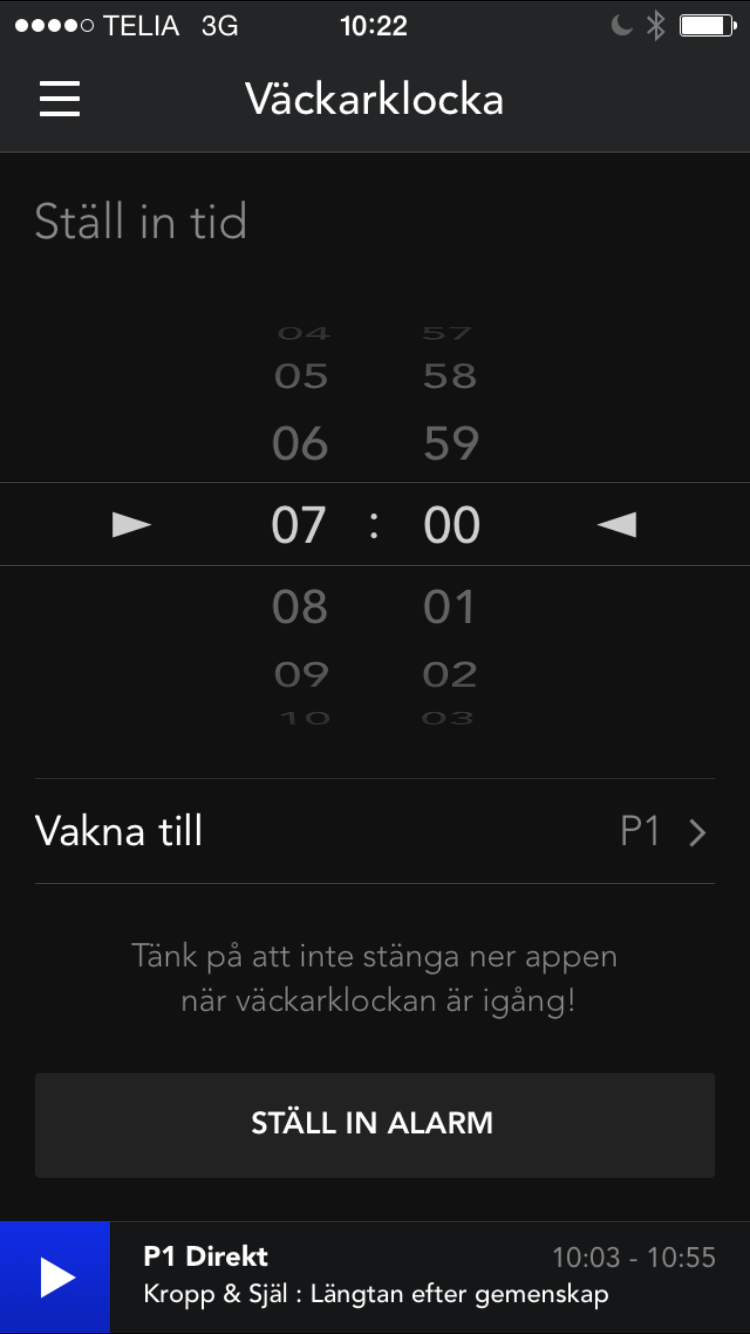
Task: Tap the STÄLL IN ALARM button
Action: click(x=374, y=1124)
